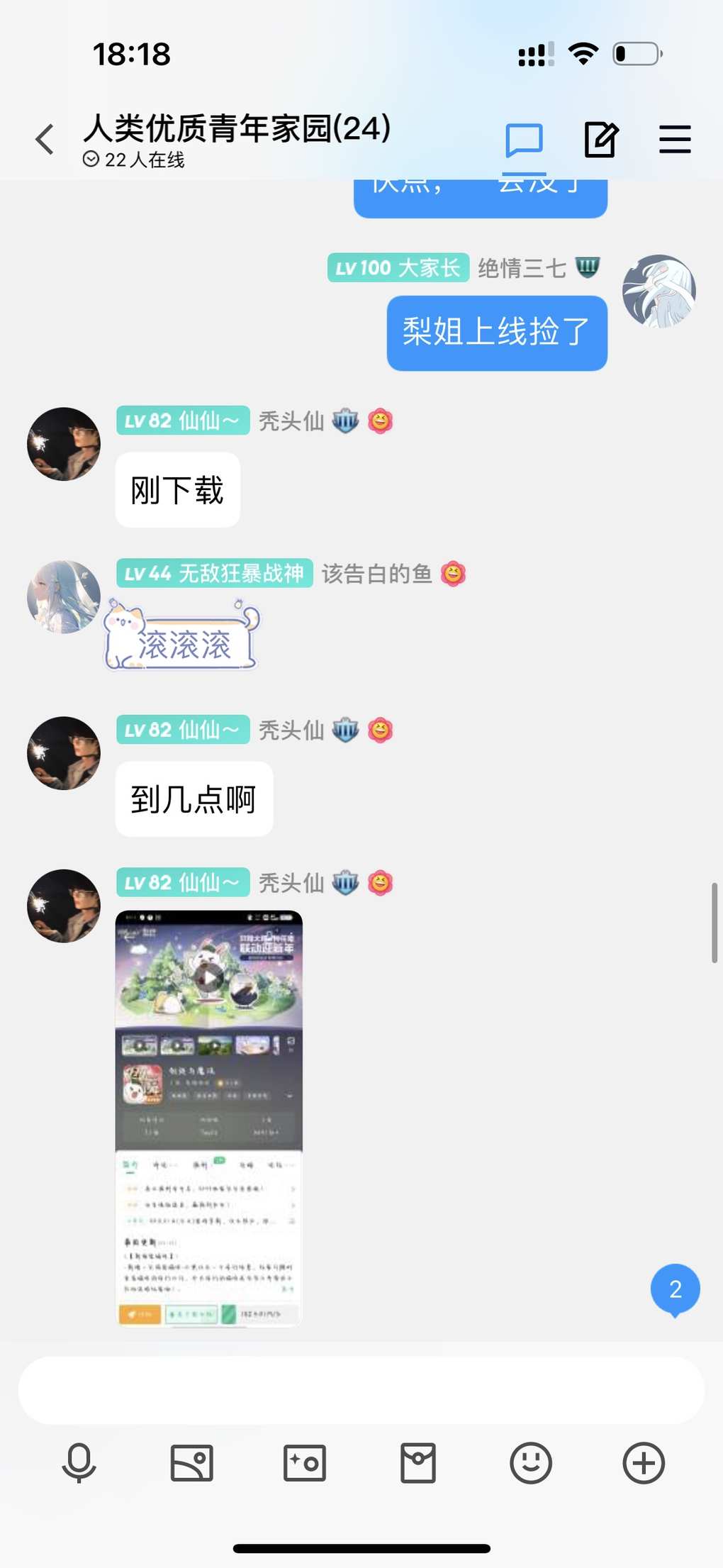Open the game screenshot sent by 秃头仙
Screen dimensions: 723x1568
(209, 1118)
